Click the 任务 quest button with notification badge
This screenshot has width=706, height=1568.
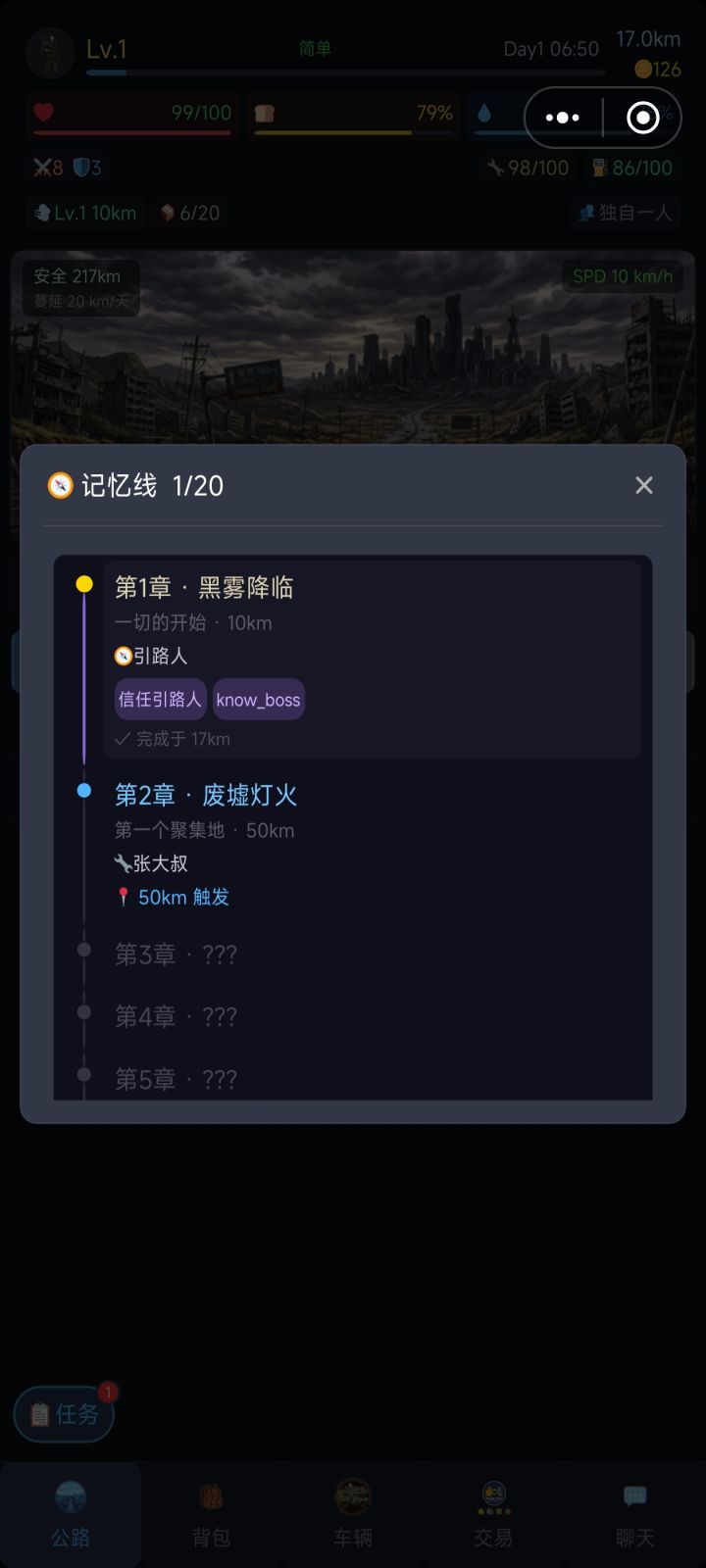click(x=64, y=1414)
